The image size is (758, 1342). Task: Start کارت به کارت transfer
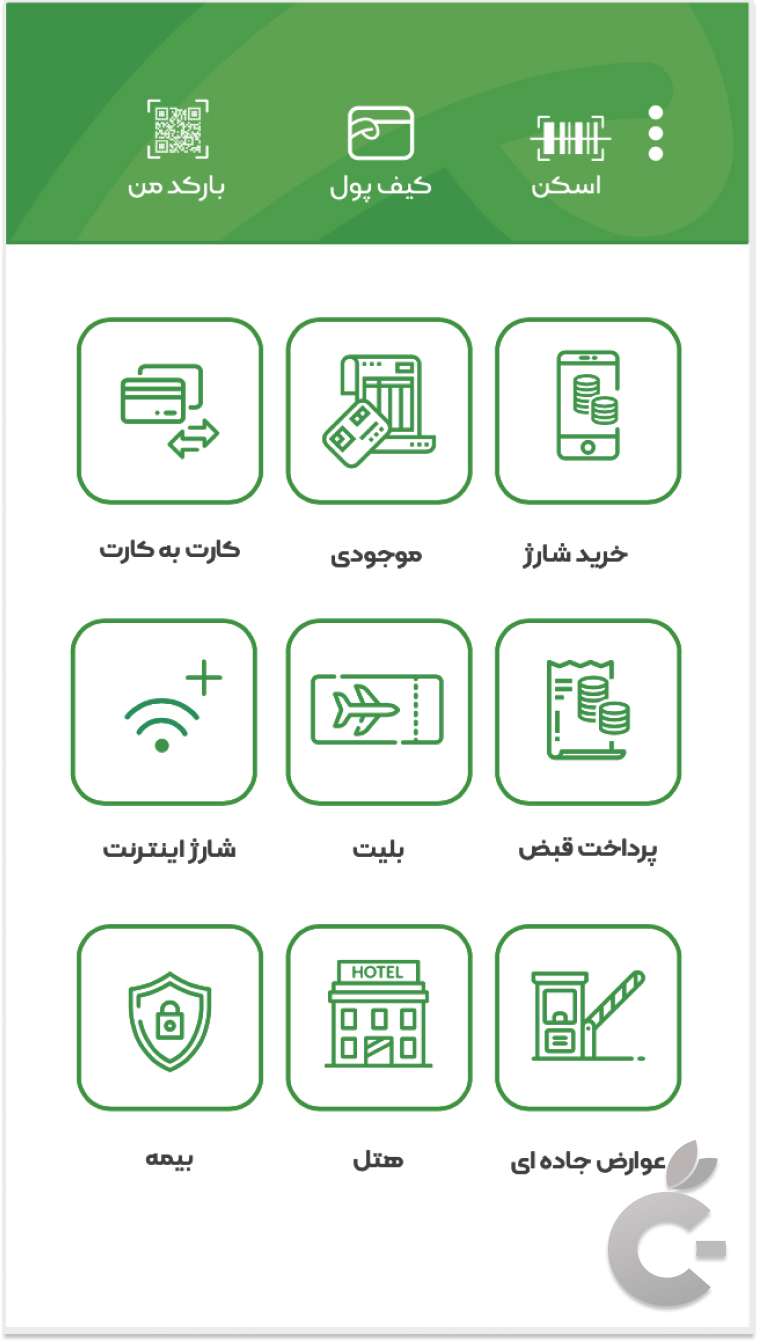(x=169, y=411)
